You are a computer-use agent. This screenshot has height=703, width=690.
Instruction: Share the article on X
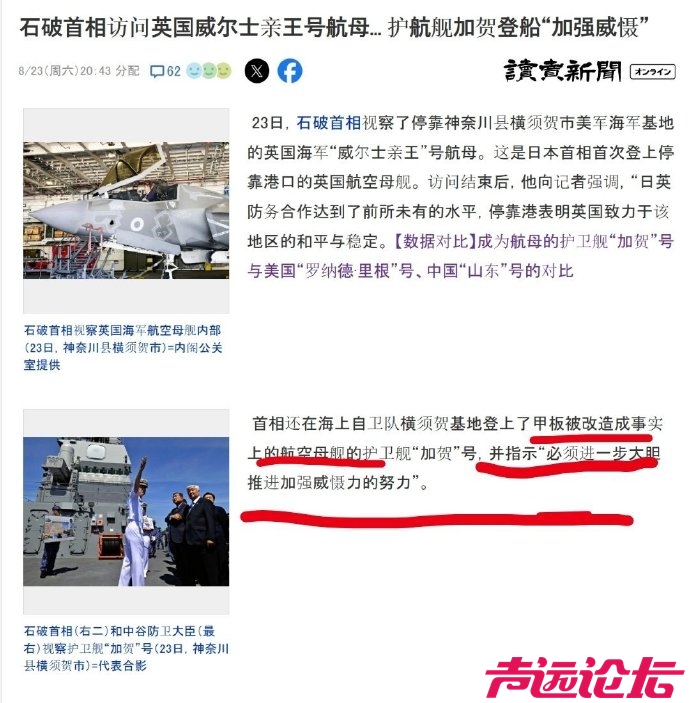tap(257, 71)
